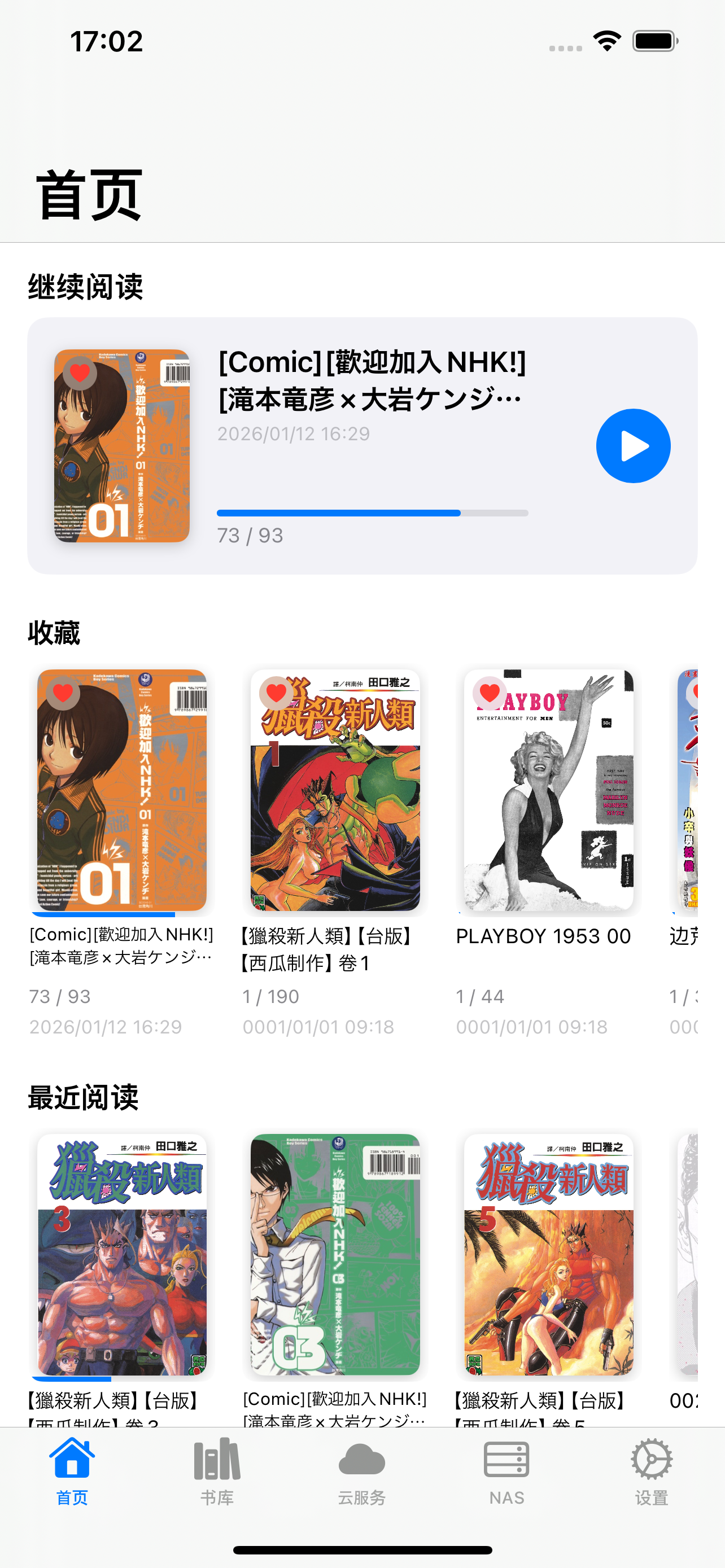725x1568 pixels.
Task: Tap the 收藏 section header
Action: click(x=54, y=633)
